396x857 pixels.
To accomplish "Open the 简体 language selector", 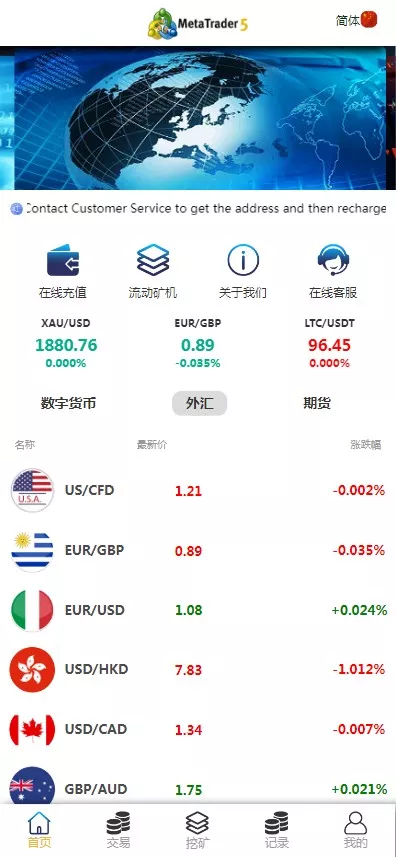I will click(356, 20).
